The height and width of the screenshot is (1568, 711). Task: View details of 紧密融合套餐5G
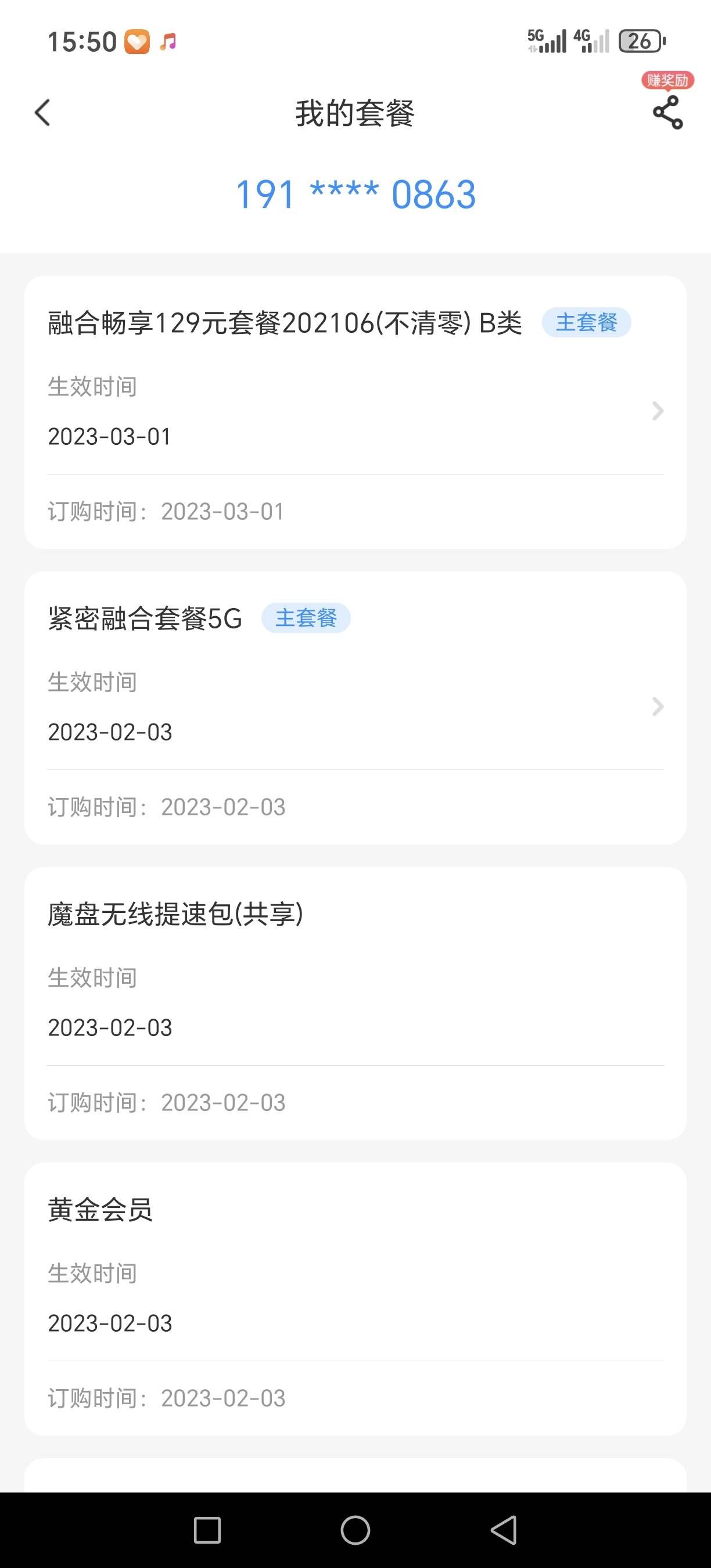(658, 707)
